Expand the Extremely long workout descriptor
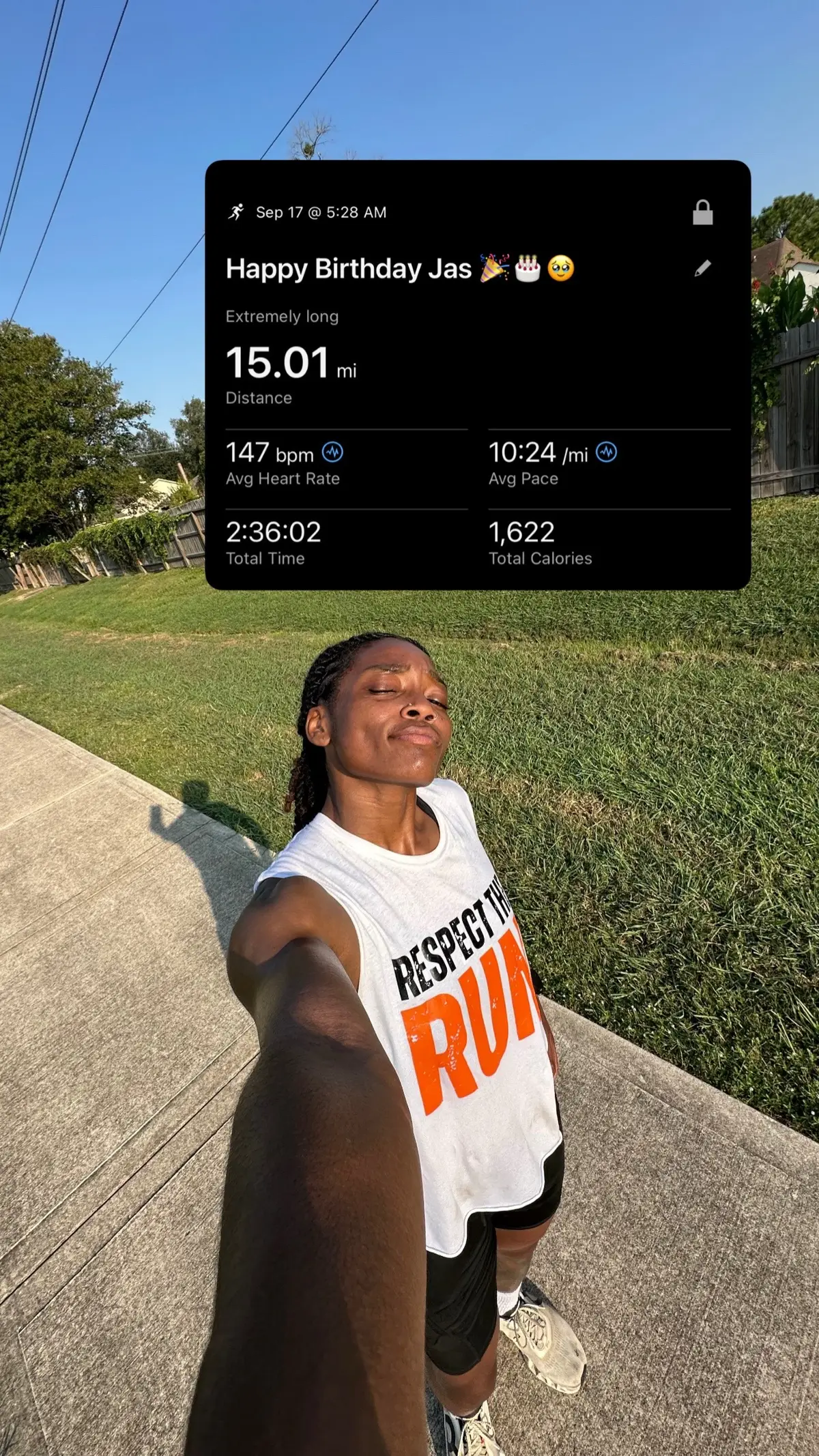Screen dimensions: 819x1456 [282, 316]
